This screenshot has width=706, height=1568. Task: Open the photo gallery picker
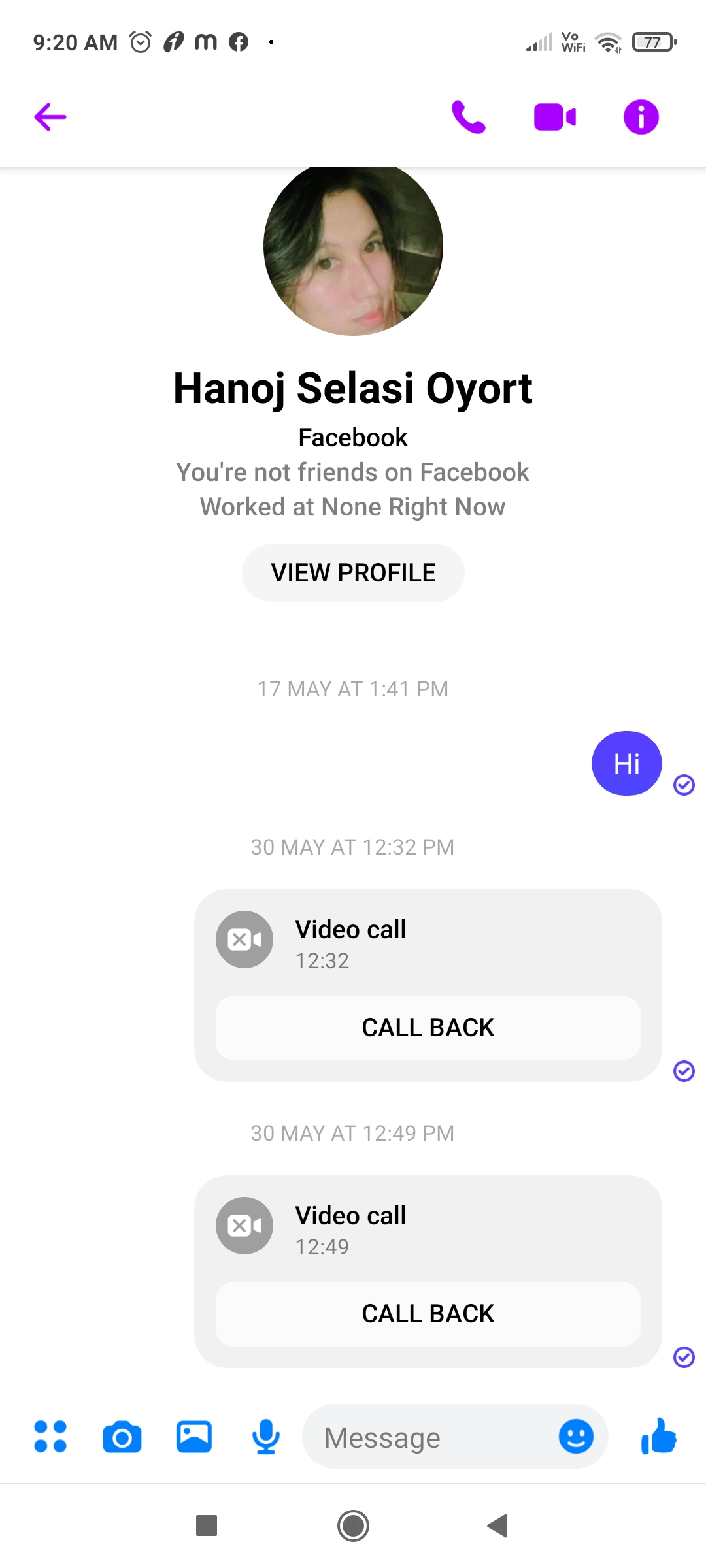pos(194,1437)
